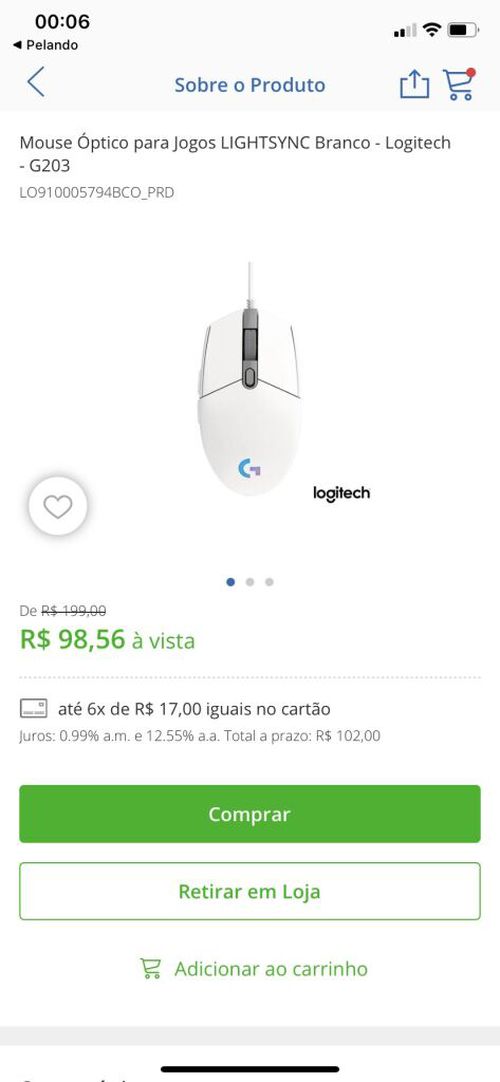This screenshot has width=500, height=1082.
Task: Return to Pelando app via status bar link
Action: coord(46,45)
